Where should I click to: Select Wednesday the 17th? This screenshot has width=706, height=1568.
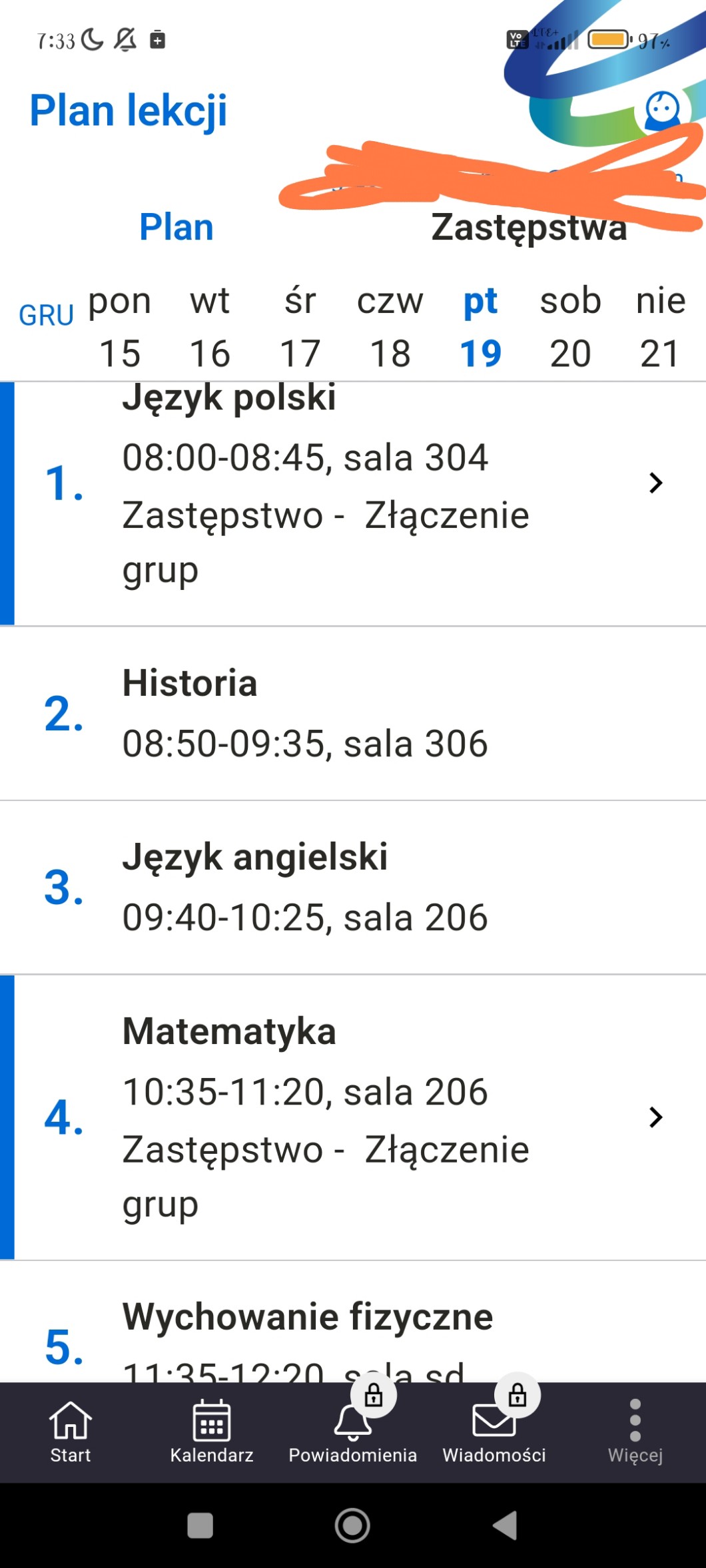click(x=300, y=327)
